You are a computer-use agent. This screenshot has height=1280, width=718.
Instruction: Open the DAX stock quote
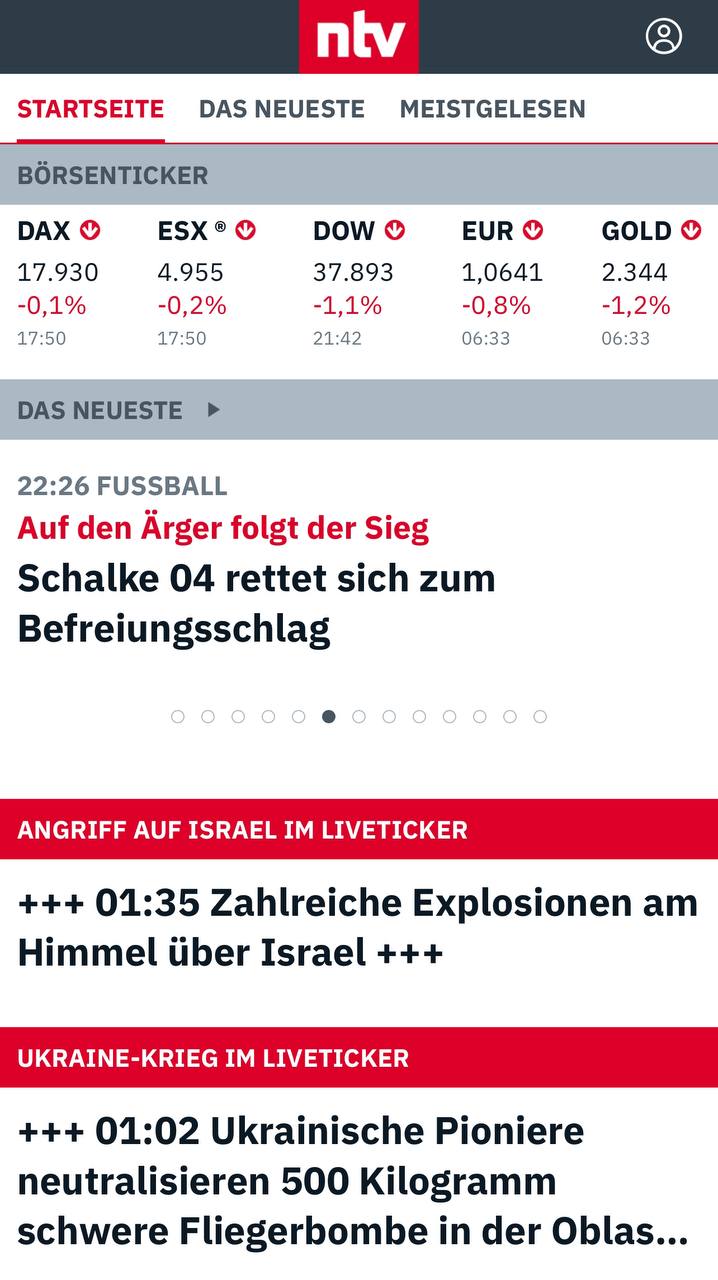tap(58, 283)
